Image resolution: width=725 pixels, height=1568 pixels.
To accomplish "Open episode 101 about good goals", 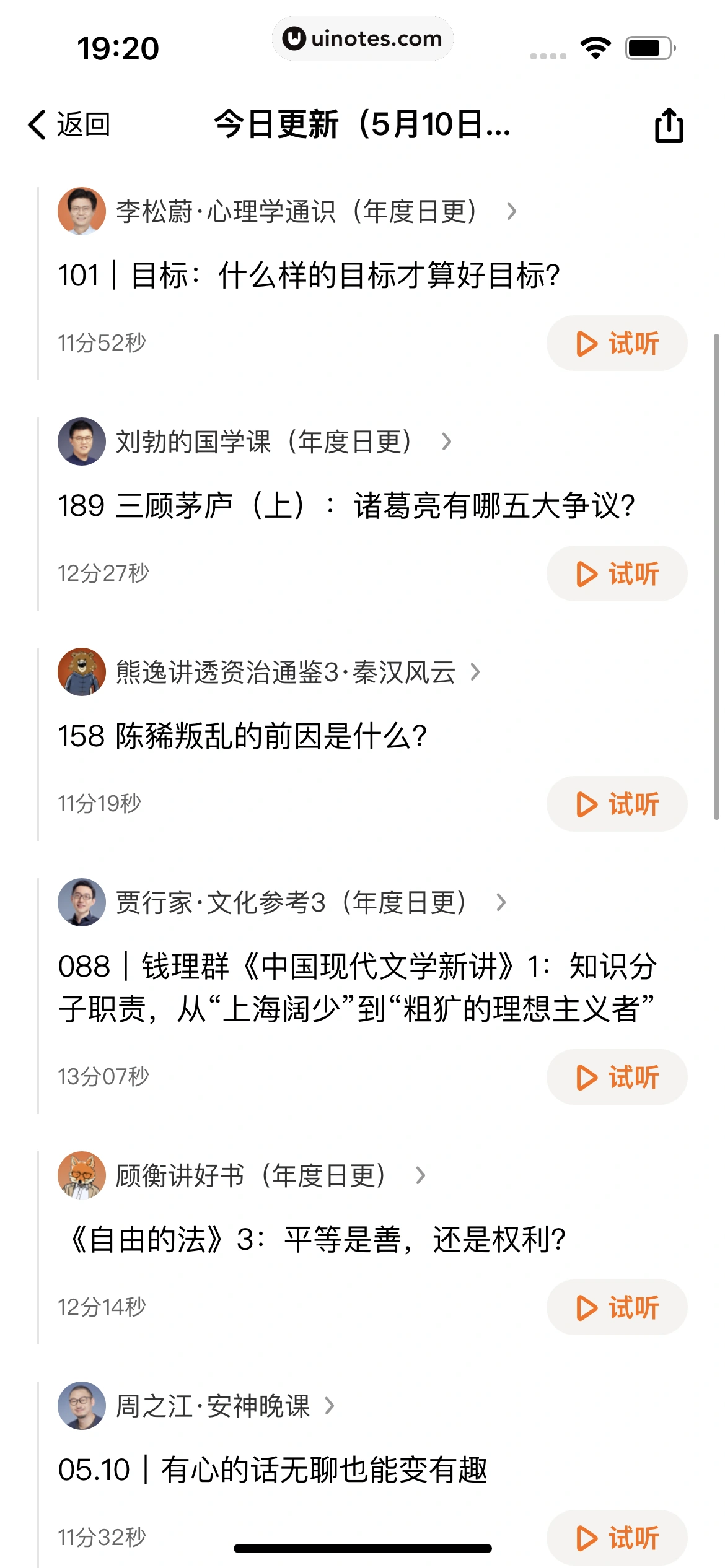I will [308, 275].
